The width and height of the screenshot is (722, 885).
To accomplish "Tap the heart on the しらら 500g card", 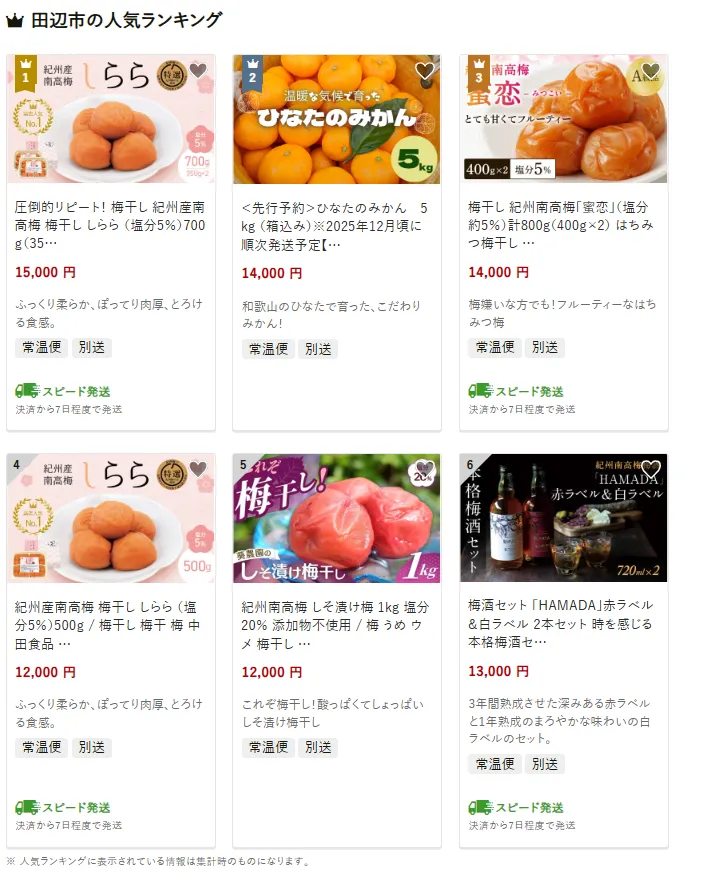I will [198, 469].
